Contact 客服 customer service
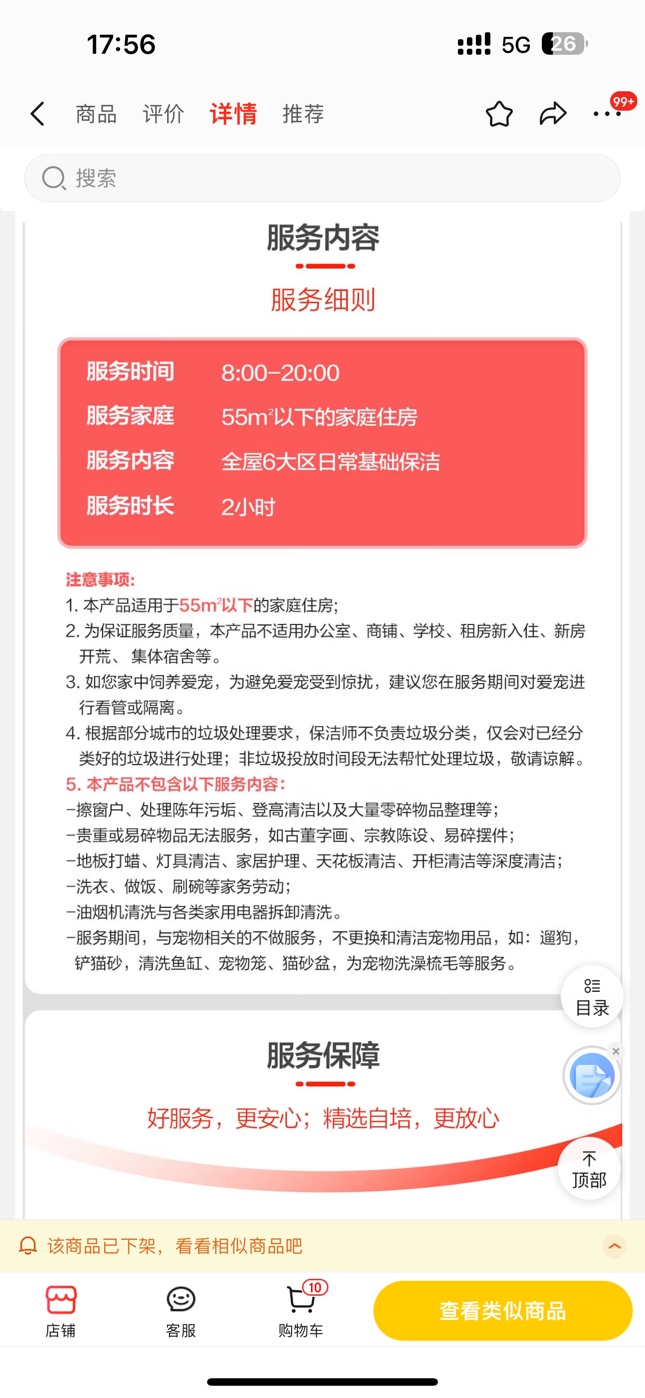Screen dimensions: 645x1398 coord(181,1311)
